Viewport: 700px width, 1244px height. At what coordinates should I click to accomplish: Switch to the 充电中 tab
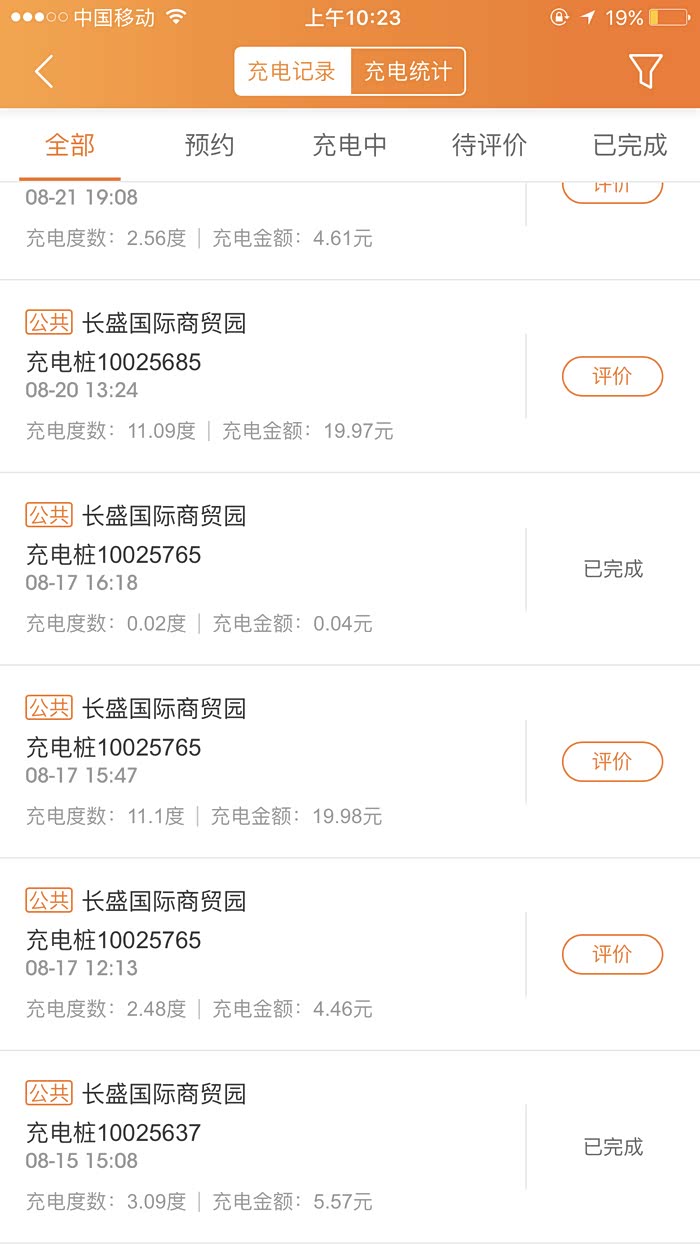point(349,146)
